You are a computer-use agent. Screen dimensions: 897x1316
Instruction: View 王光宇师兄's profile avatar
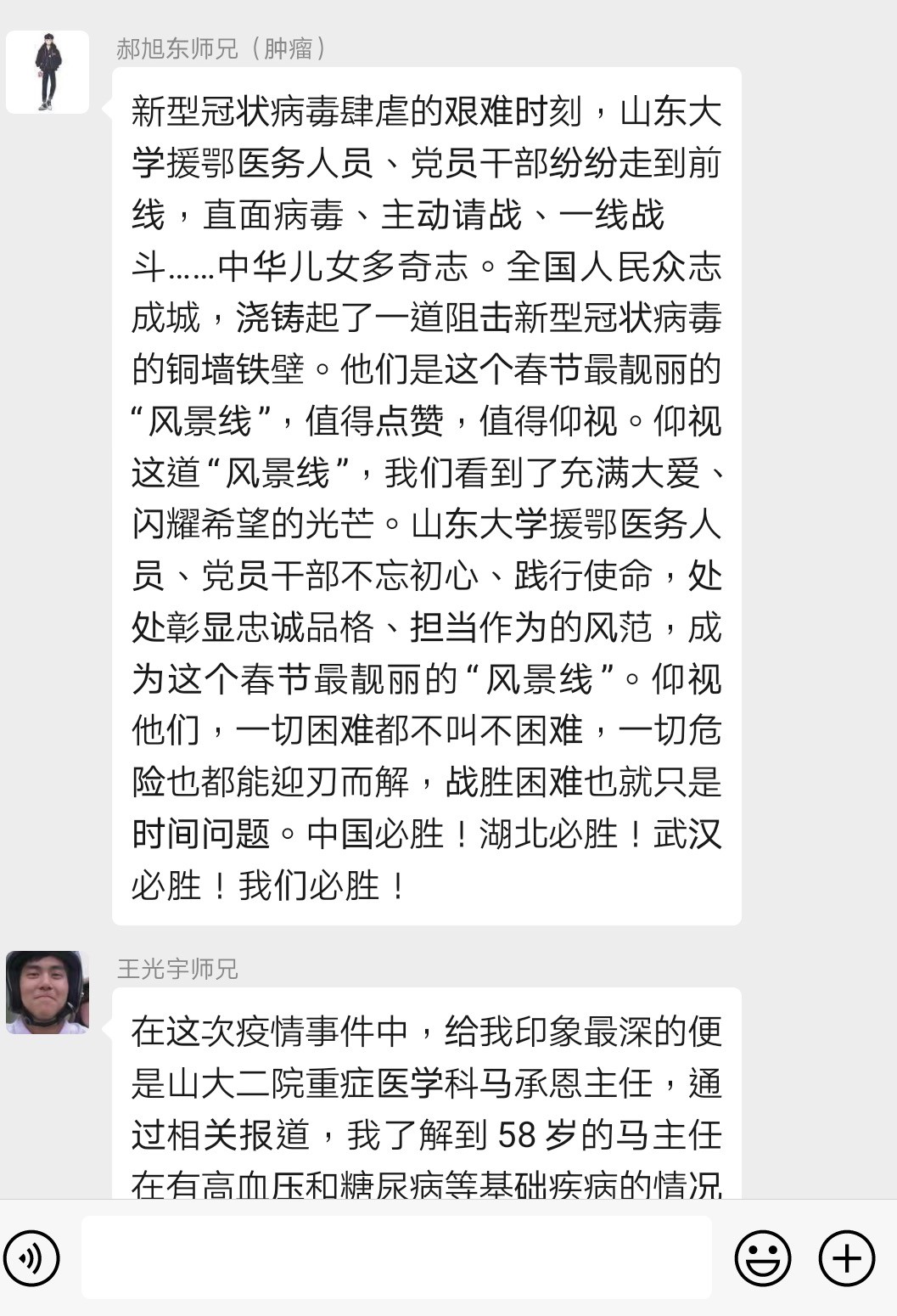(x=48, y=992)
